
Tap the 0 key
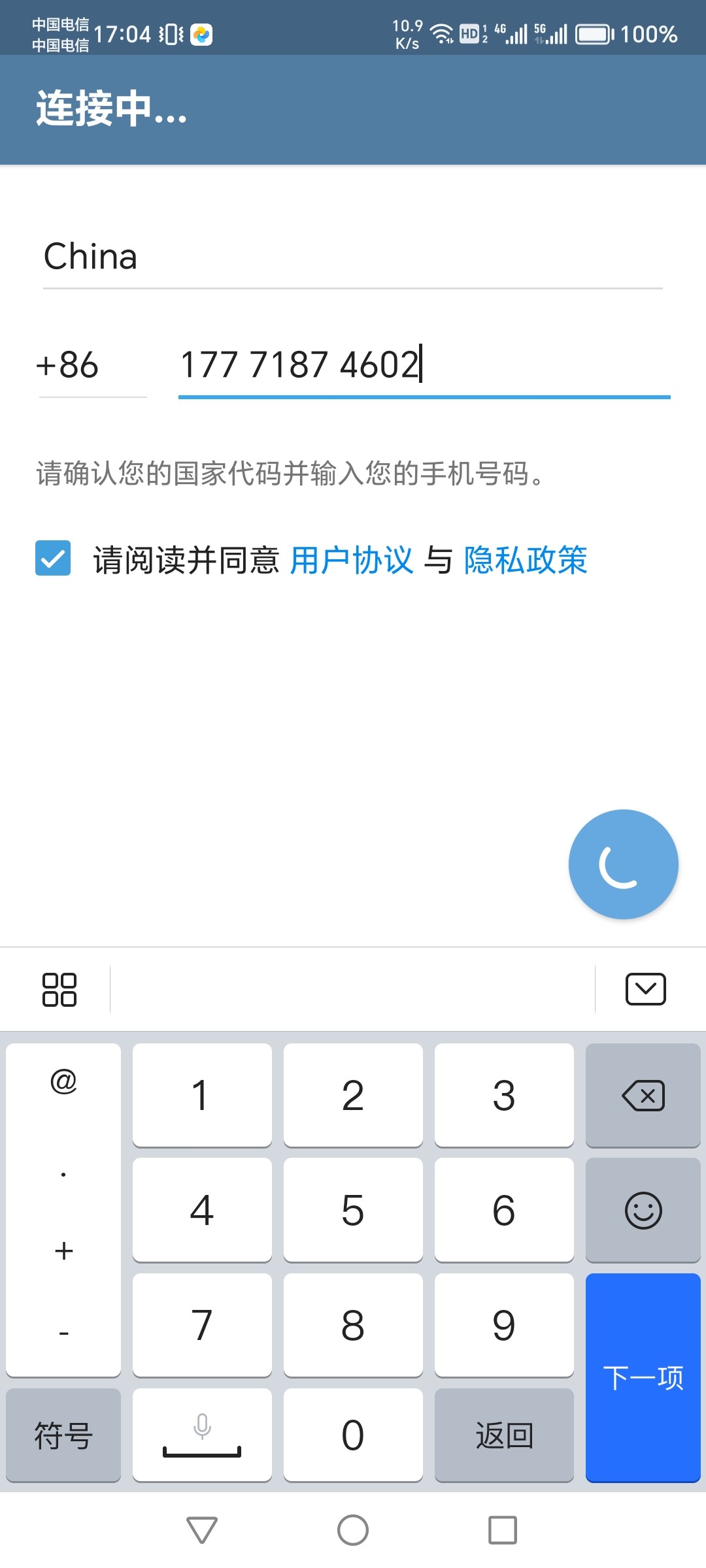point(353,1435)
